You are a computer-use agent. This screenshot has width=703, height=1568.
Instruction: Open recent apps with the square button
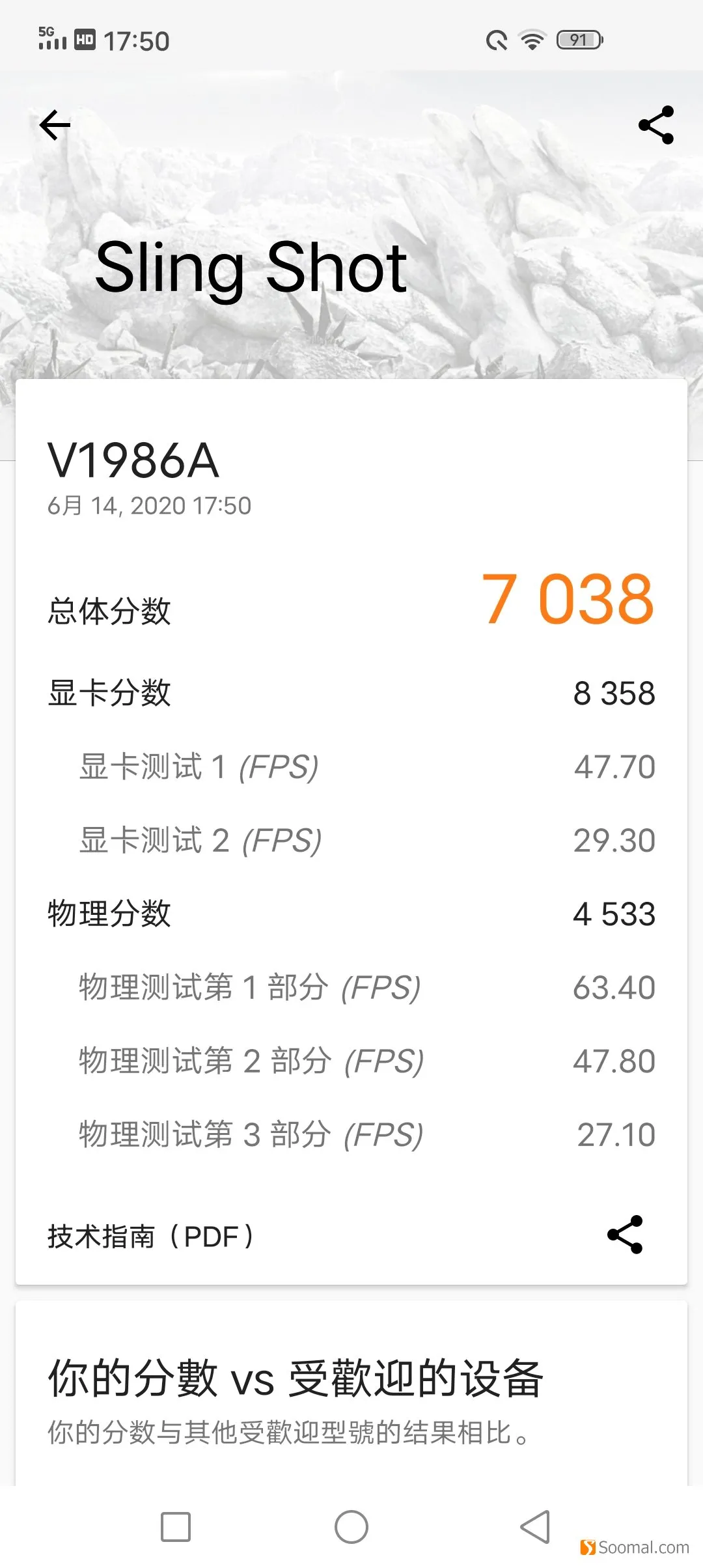176,1527
